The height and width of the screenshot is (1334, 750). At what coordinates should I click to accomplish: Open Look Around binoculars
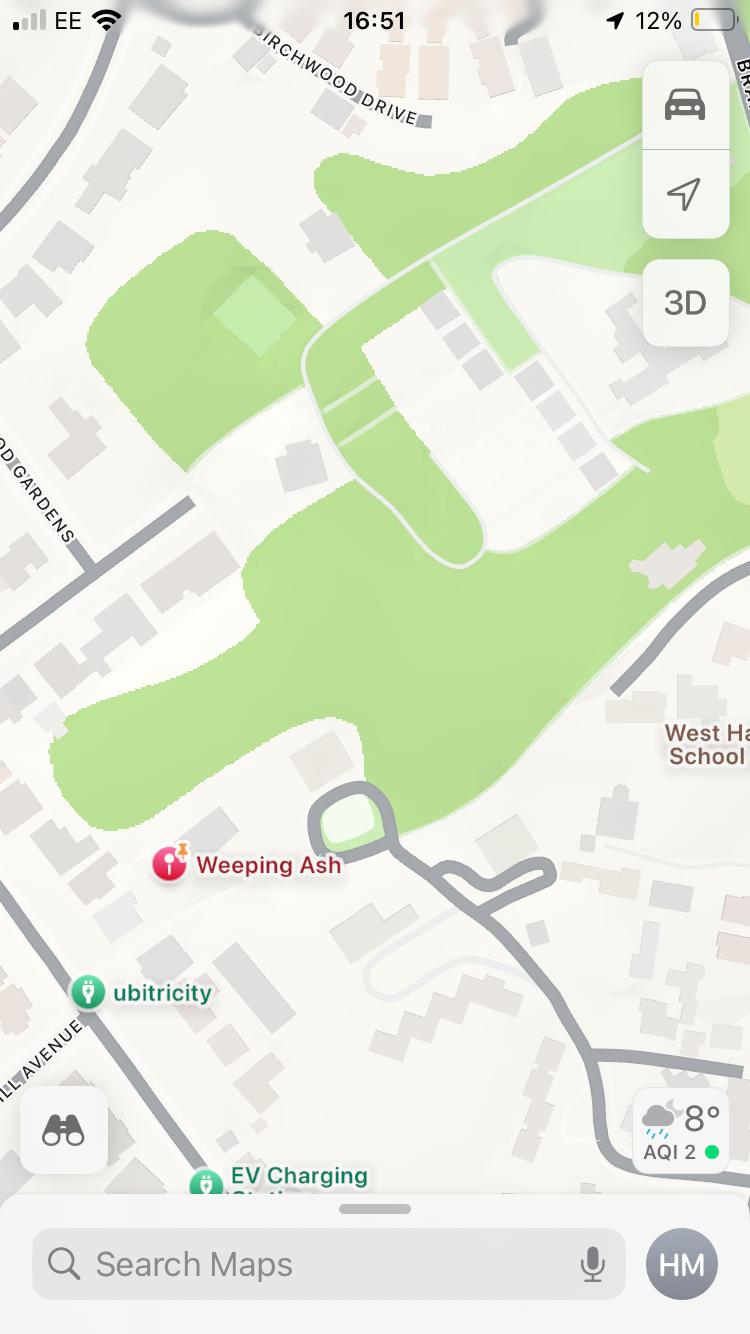pos(64,1130)
